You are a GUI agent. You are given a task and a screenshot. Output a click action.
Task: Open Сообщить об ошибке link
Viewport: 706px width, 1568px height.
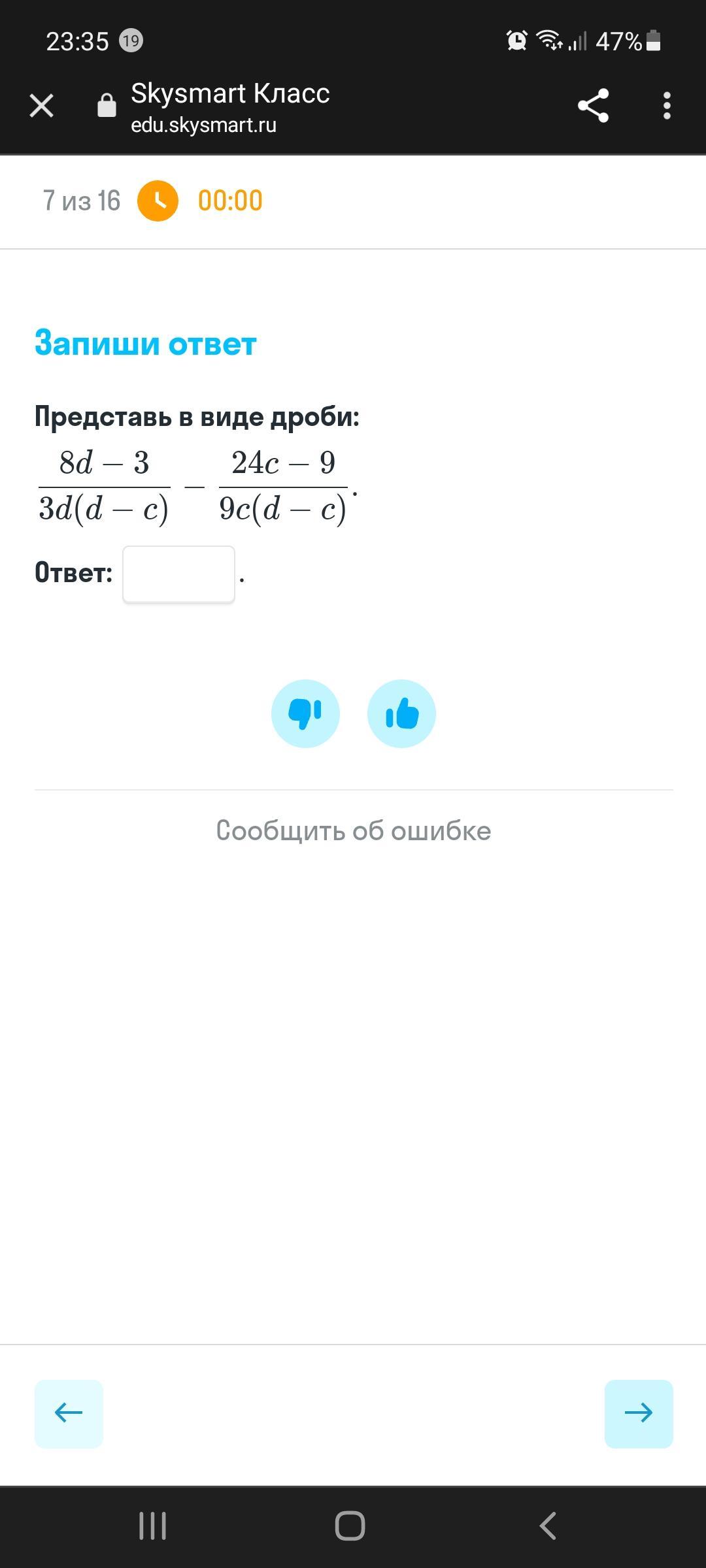pos(353,831)
